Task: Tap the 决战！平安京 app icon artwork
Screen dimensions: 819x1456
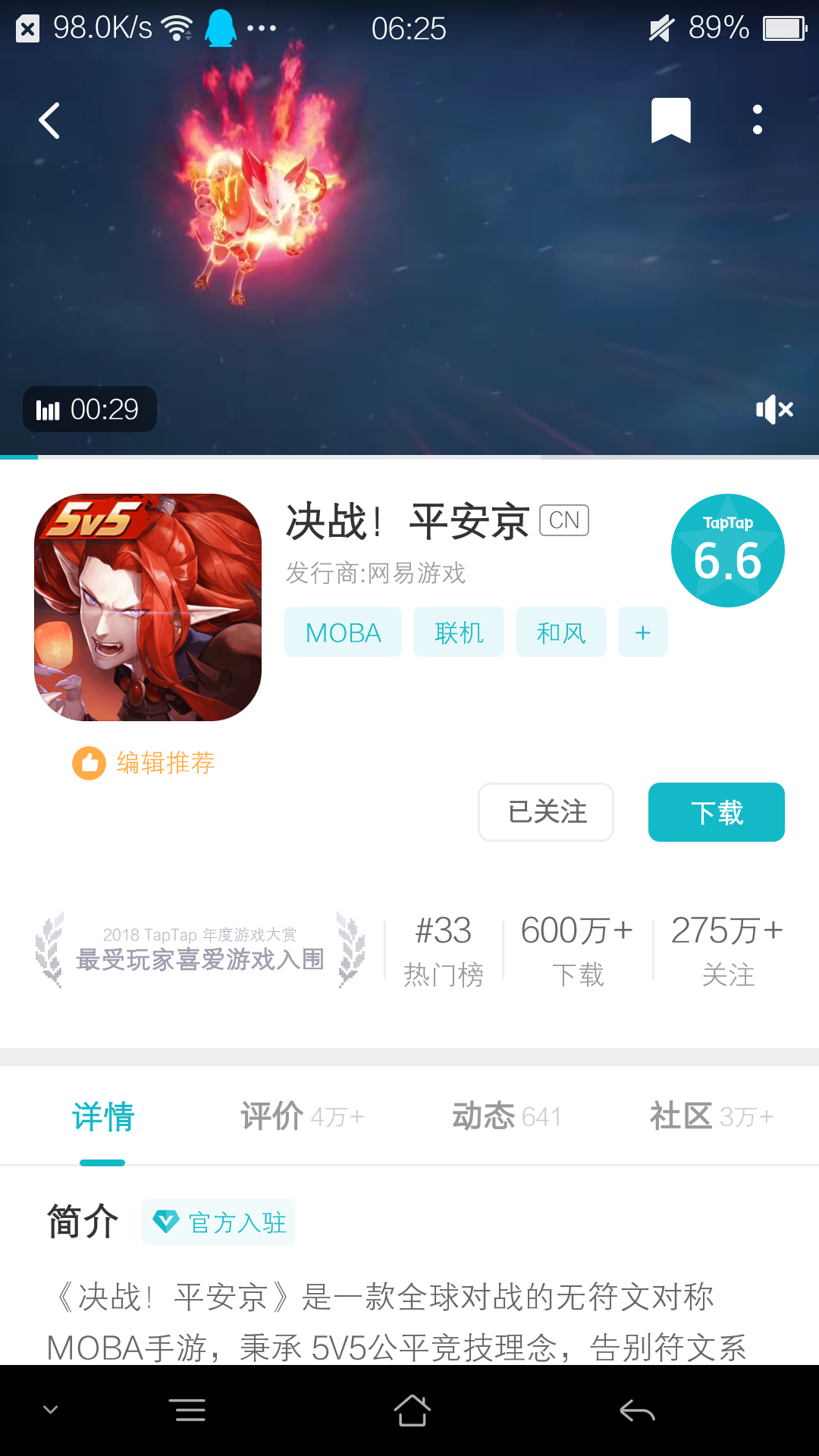Action: coord(147,608)
